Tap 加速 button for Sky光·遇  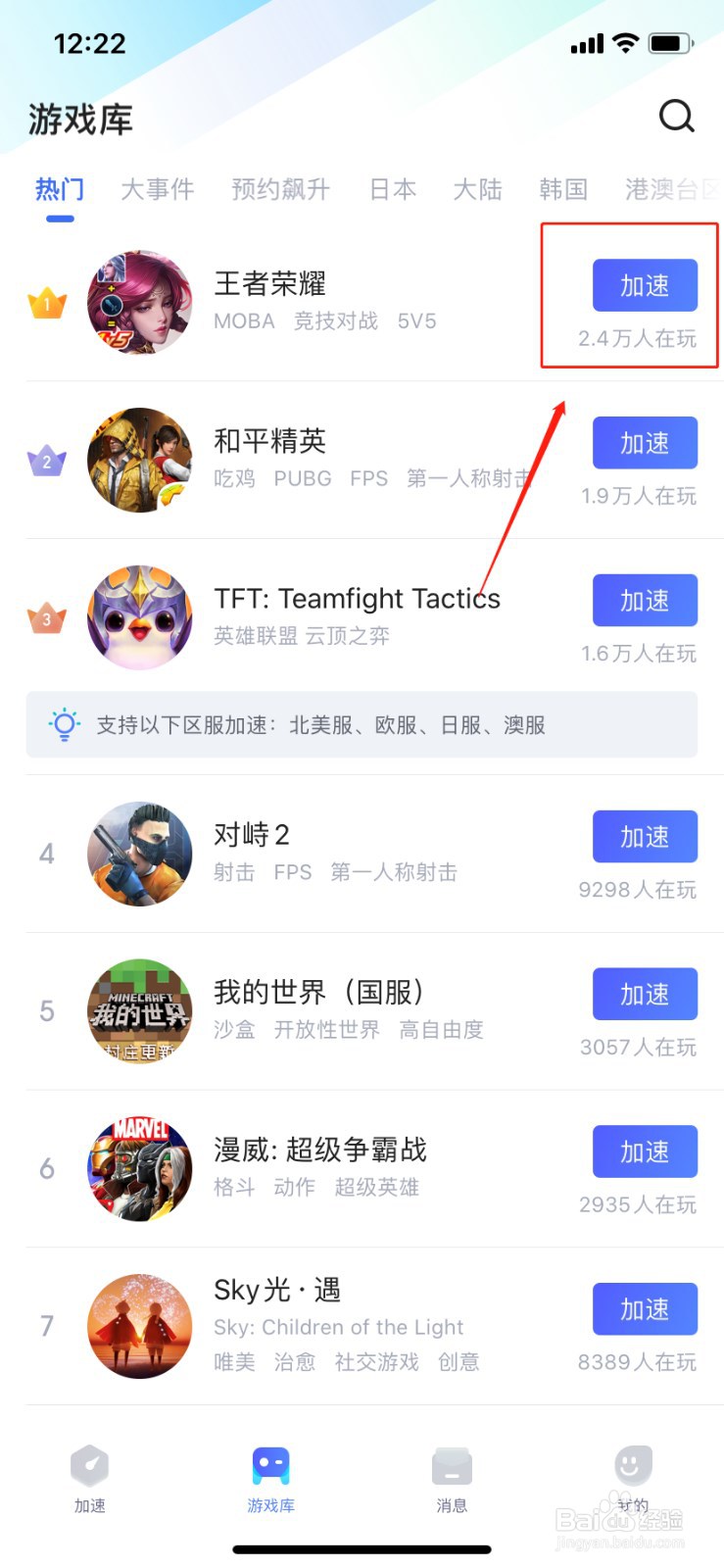point(645,1308)
